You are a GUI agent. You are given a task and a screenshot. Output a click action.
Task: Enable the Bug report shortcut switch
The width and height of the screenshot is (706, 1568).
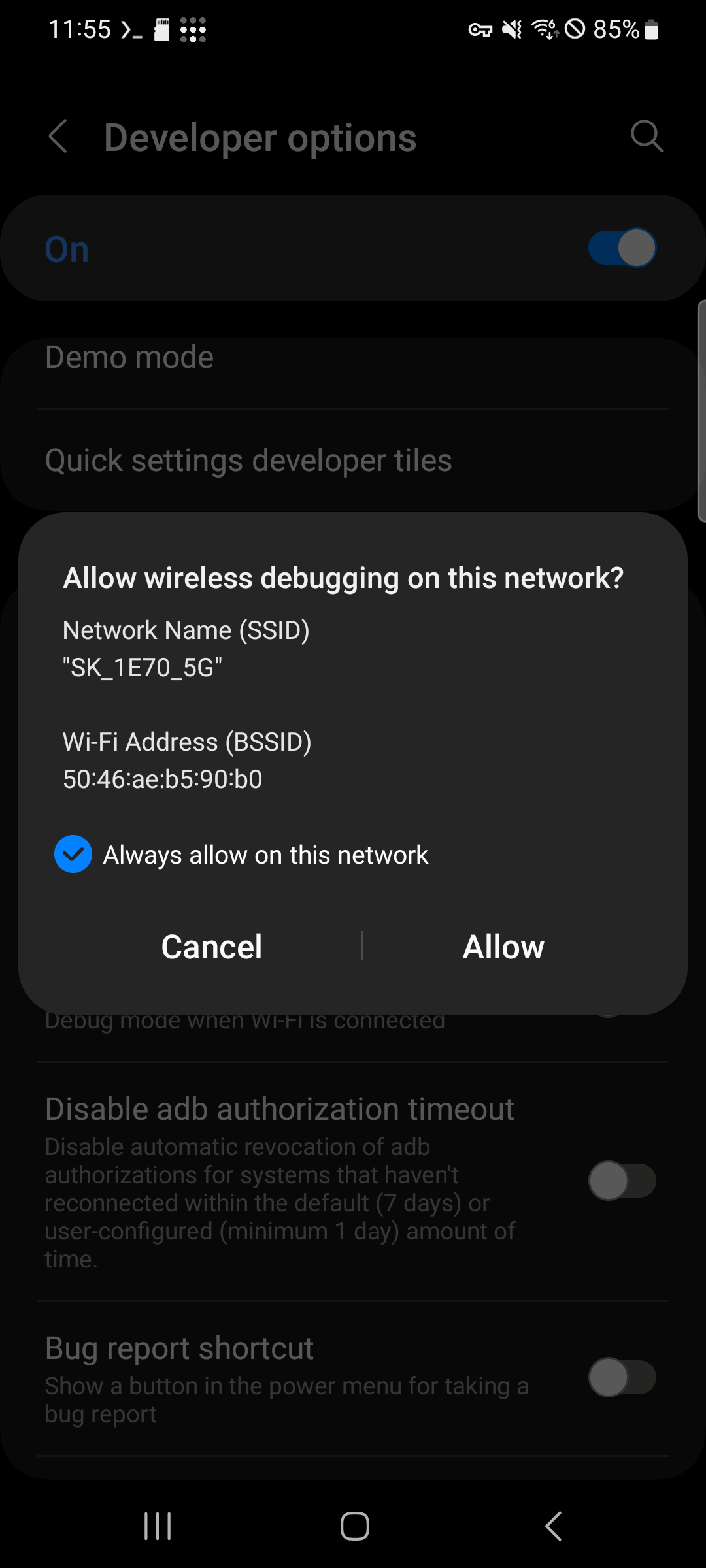[623, 1377]
